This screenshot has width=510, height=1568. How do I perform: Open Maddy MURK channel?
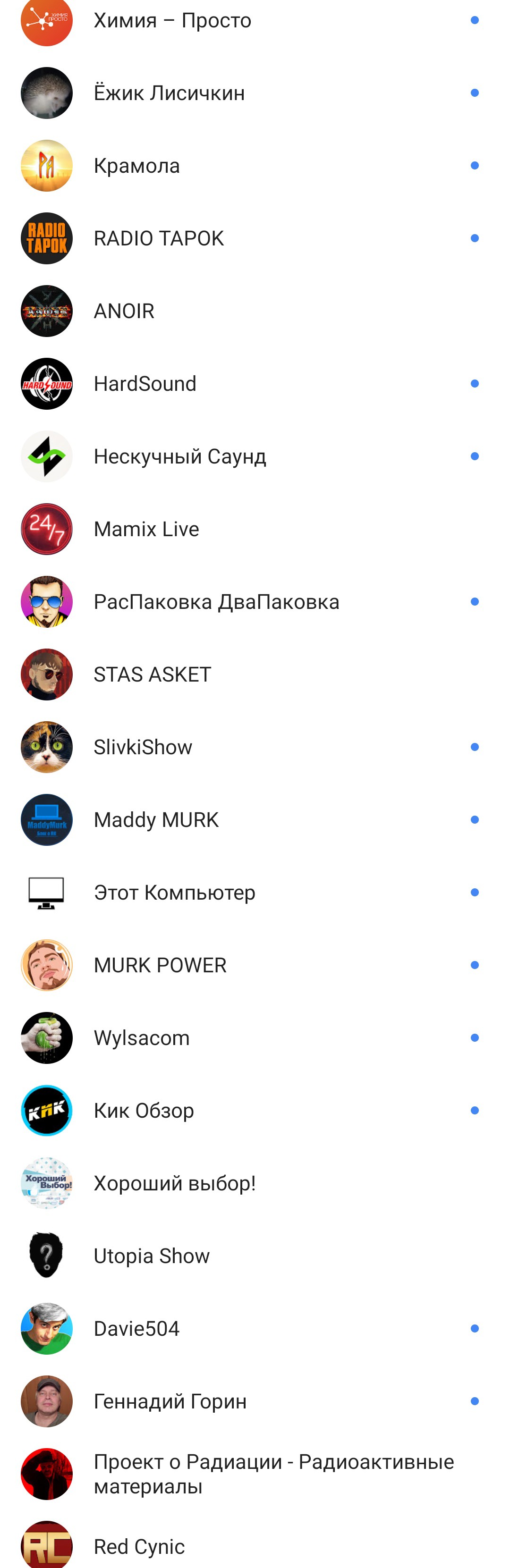255,820
